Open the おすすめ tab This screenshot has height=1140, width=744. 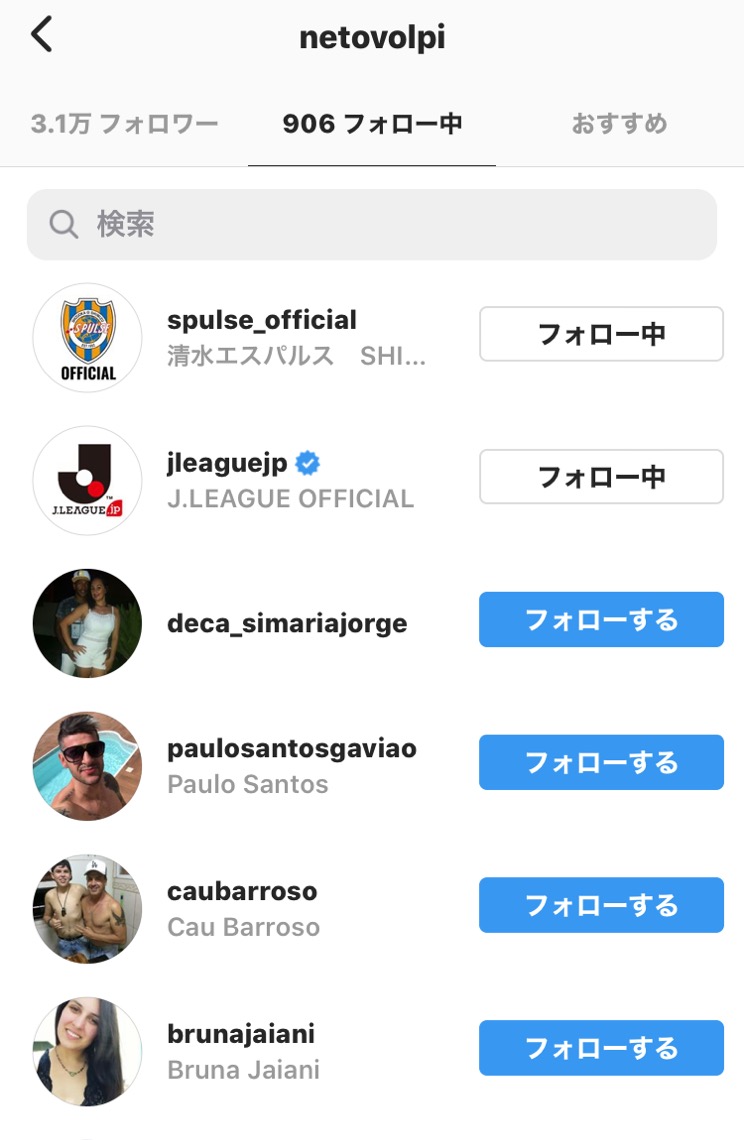619,124
